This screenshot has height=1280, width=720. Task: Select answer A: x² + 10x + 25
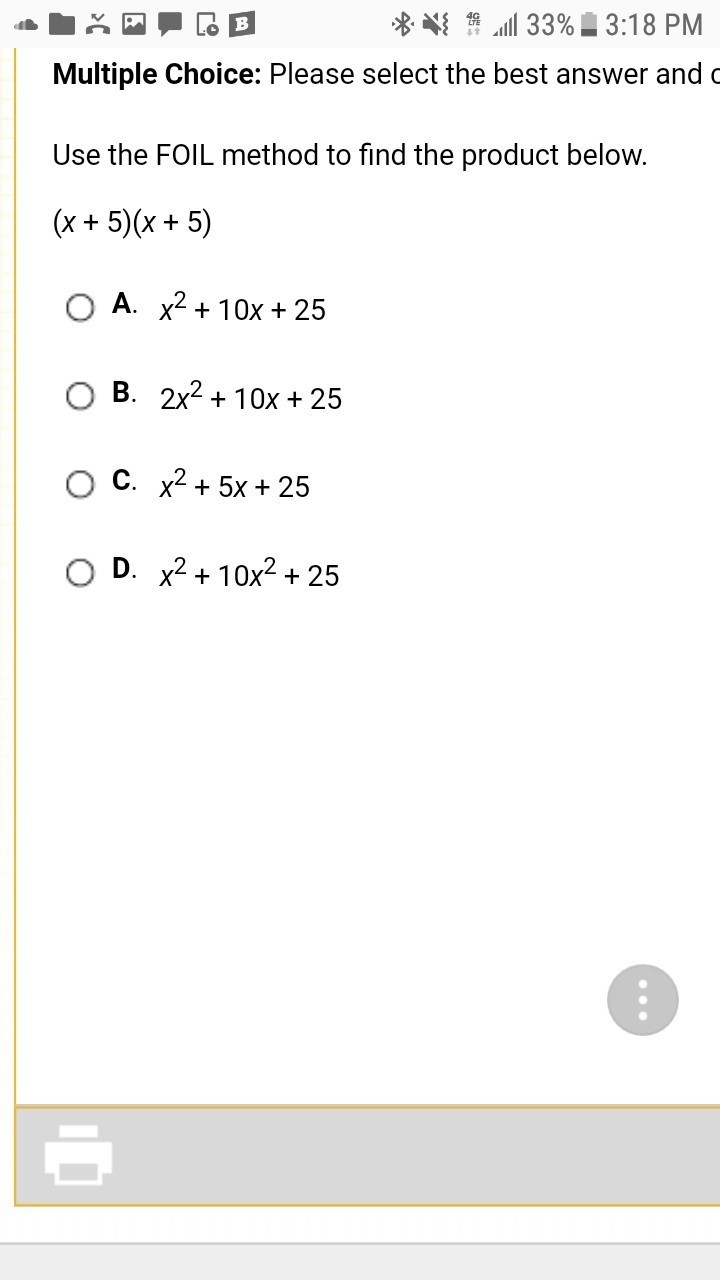pyautogui.click(x=81, y=307)
